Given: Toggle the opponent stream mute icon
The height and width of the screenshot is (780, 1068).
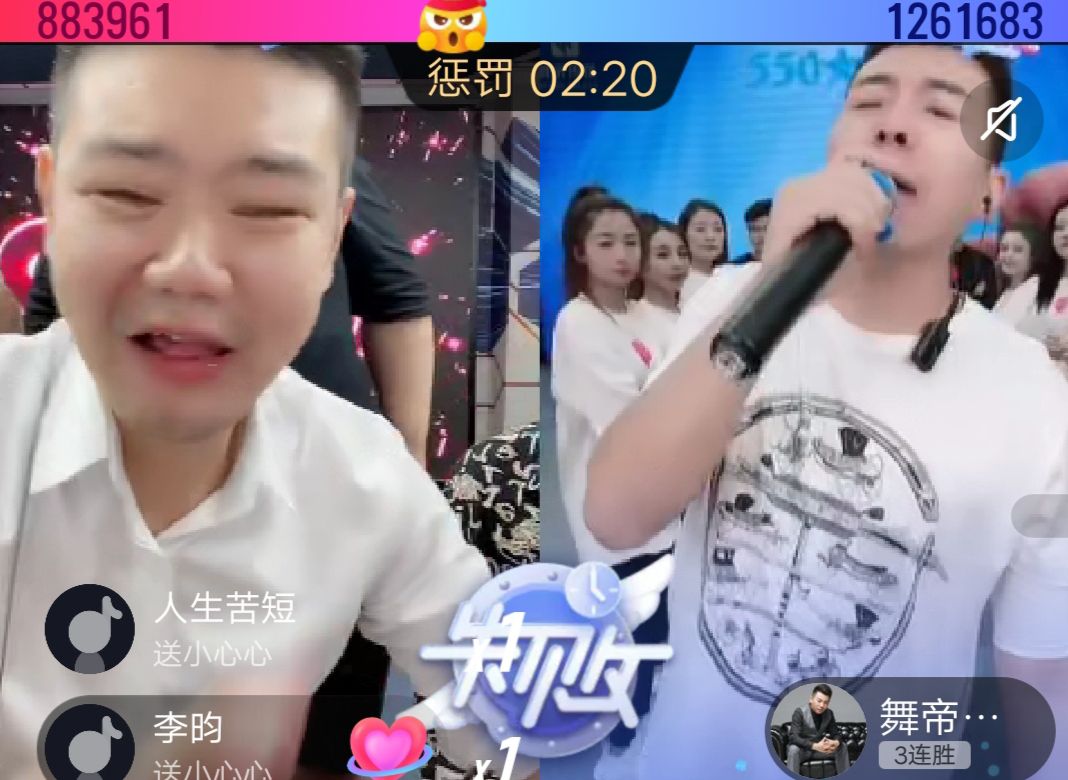Looking at the screenshot, I should 1001,121.
